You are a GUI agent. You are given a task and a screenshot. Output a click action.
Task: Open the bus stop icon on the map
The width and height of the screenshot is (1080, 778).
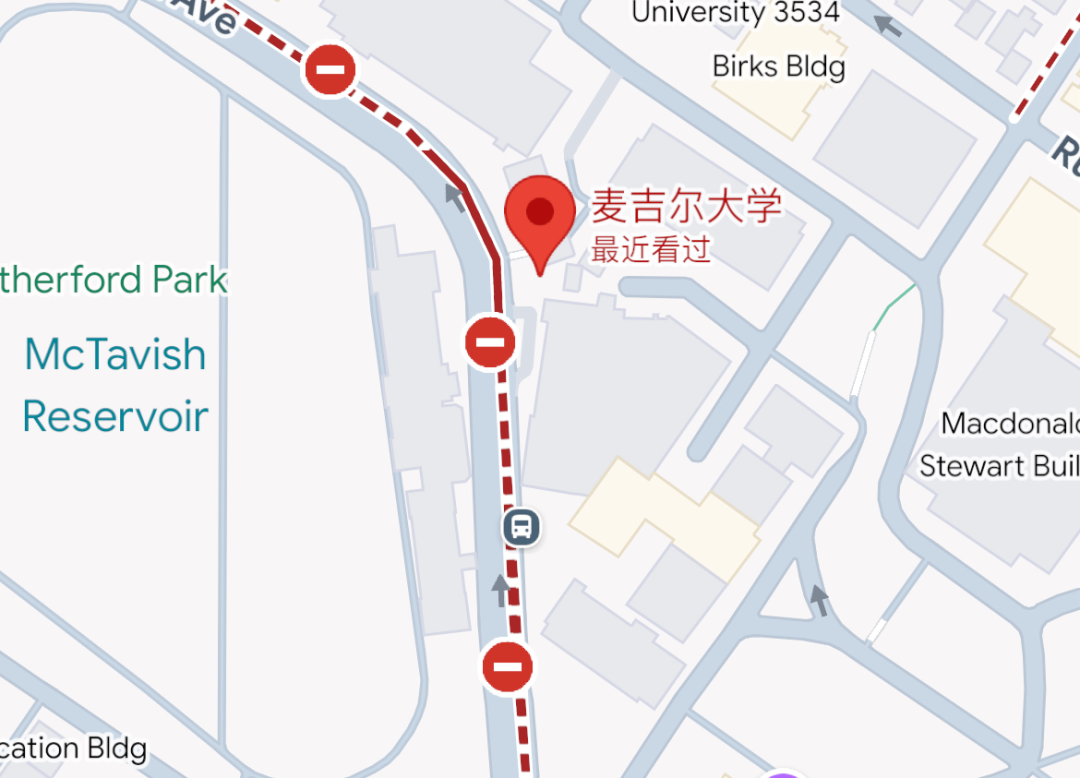[x=521, y=526]
